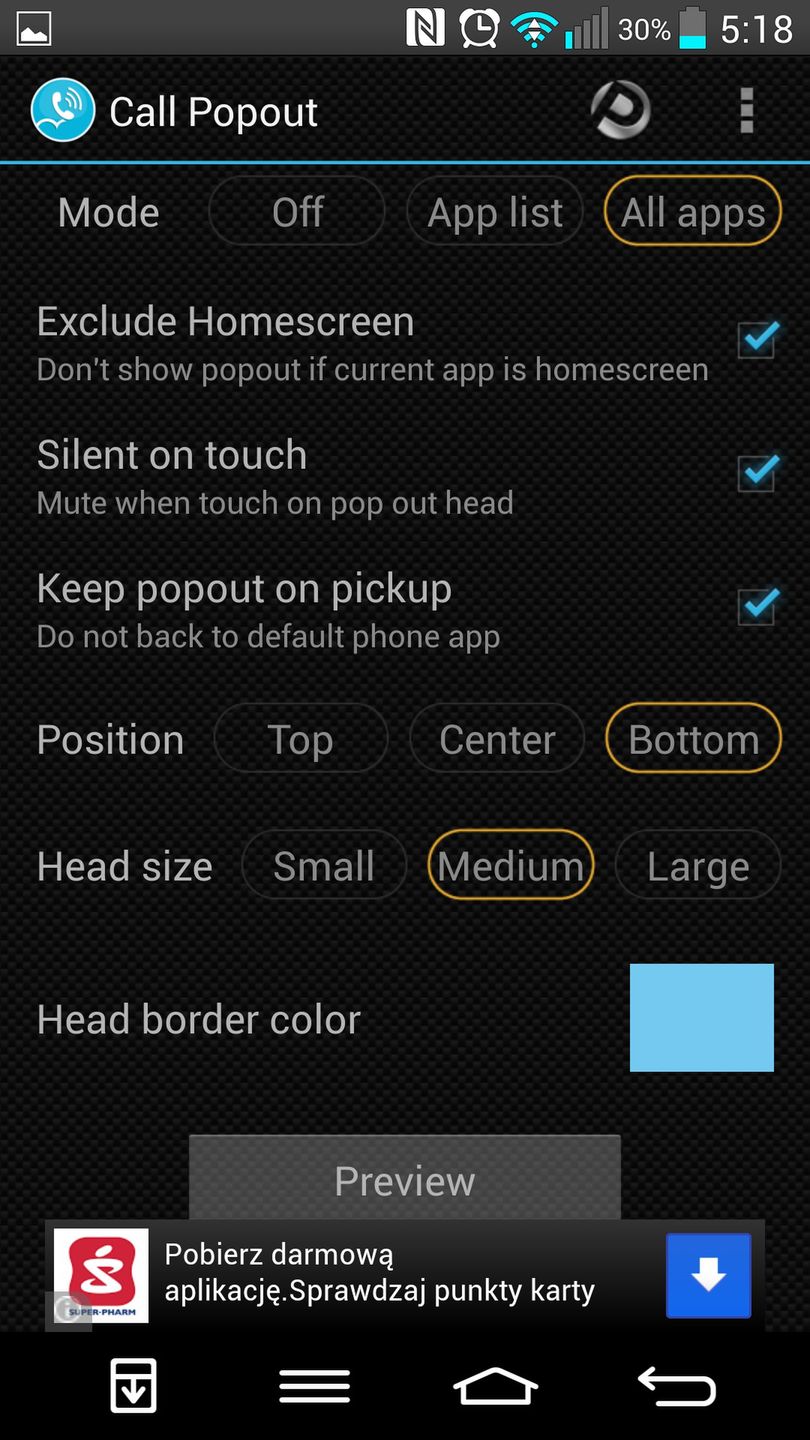Choose Medium head size

tap(511, 866)
